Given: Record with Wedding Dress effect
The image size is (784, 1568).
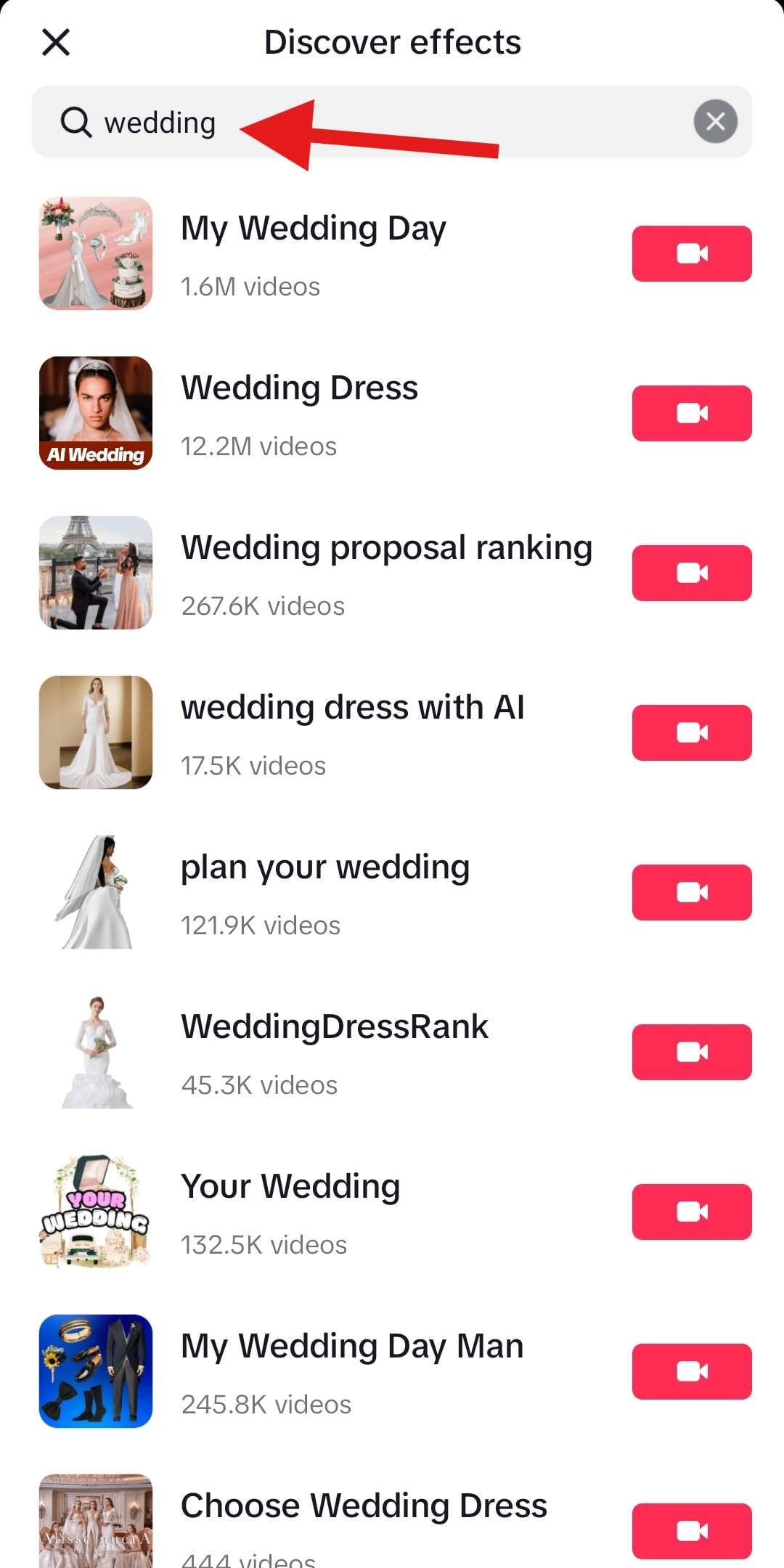Looking at the screenshot, I should click(x=691, y=413).
